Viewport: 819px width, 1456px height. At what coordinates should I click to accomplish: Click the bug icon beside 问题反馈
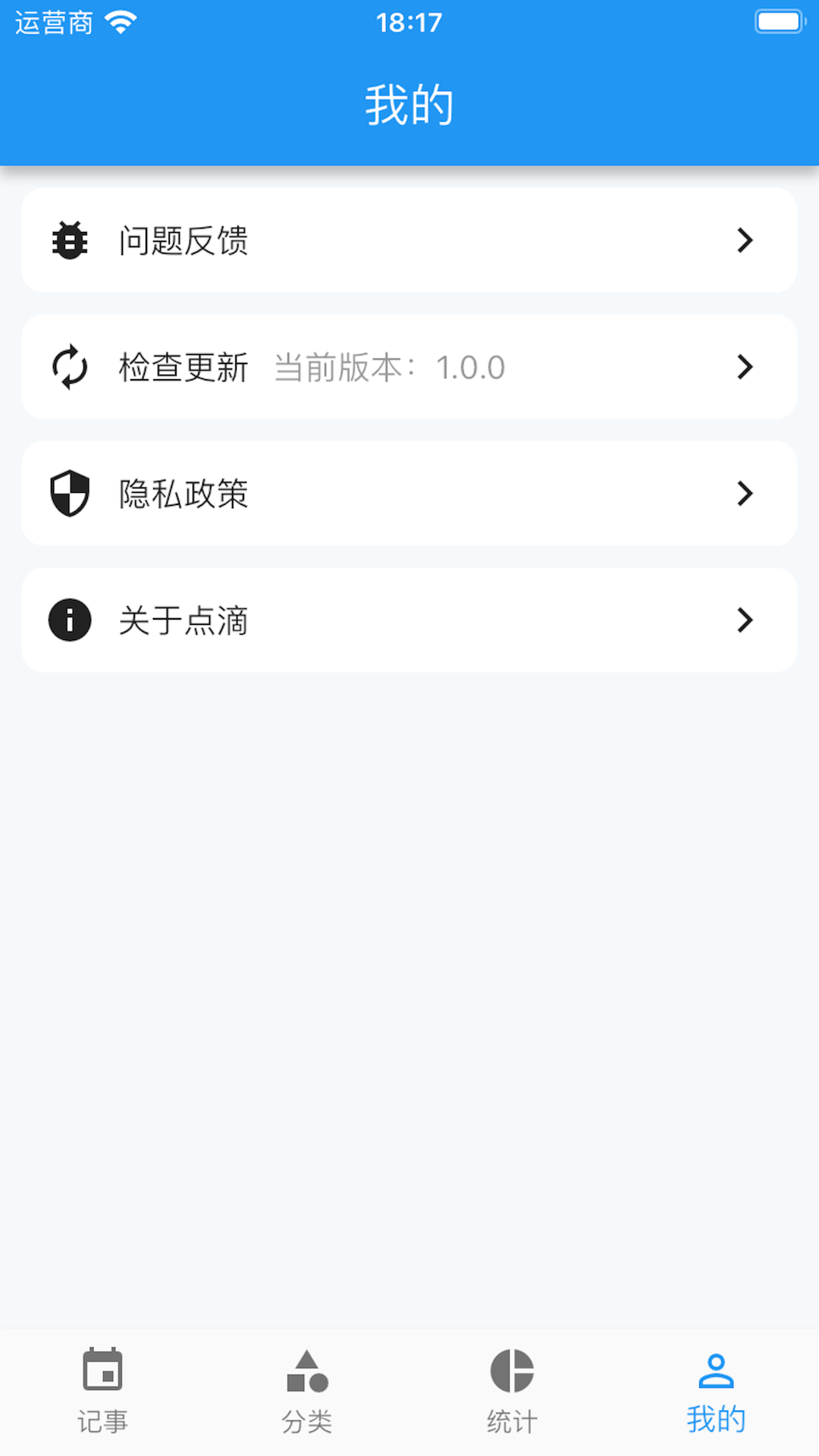coord(69,240)
